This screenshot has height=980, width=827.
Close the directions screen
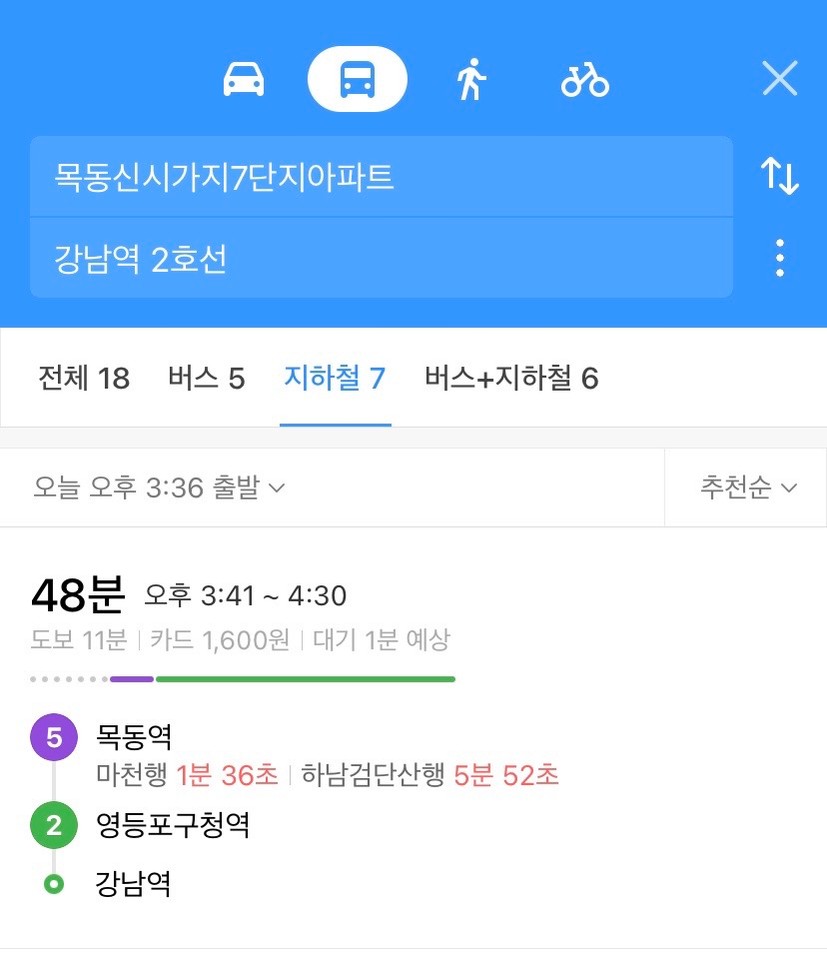779,79
